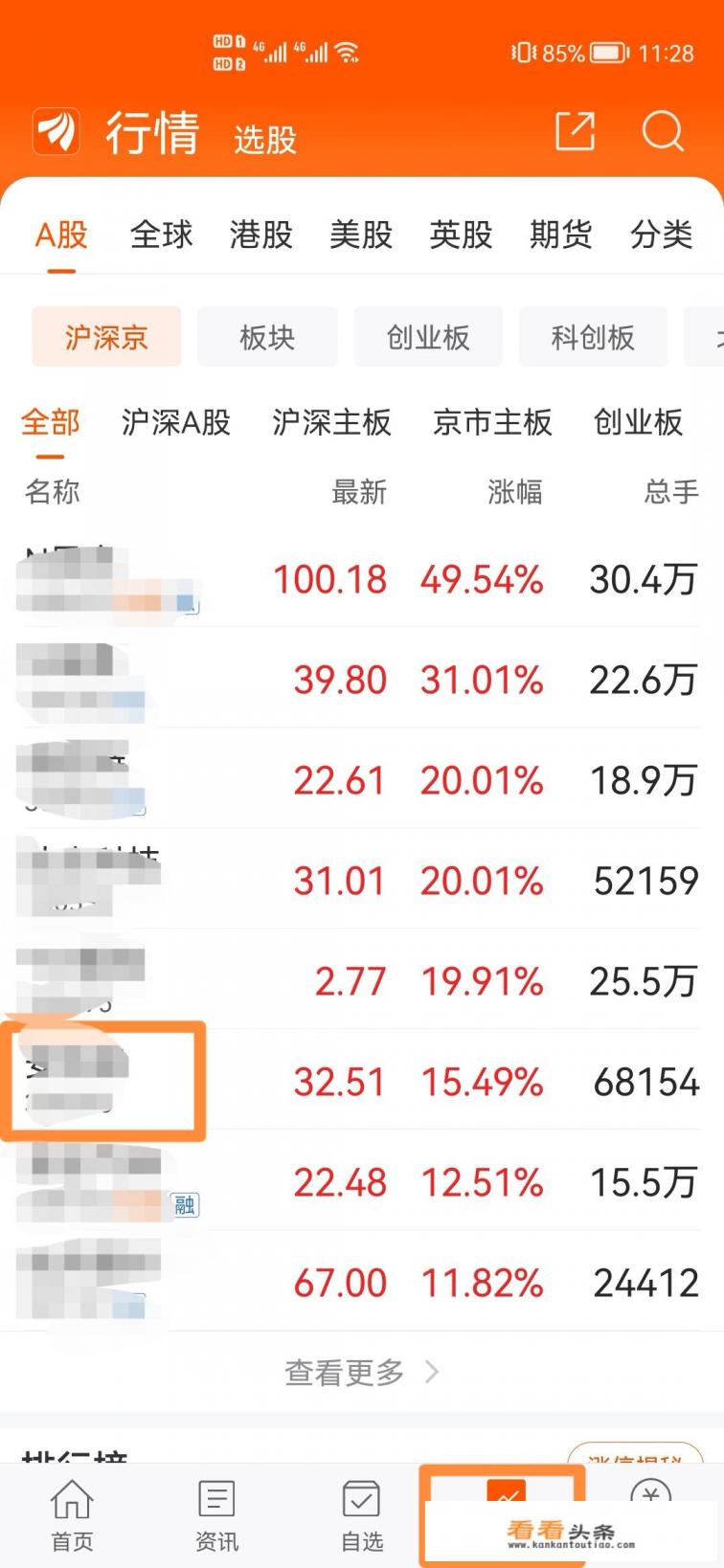
Task: Select the highlighted 行情 chart icon
Action: pyautogui.click(x=506, y=1493)
